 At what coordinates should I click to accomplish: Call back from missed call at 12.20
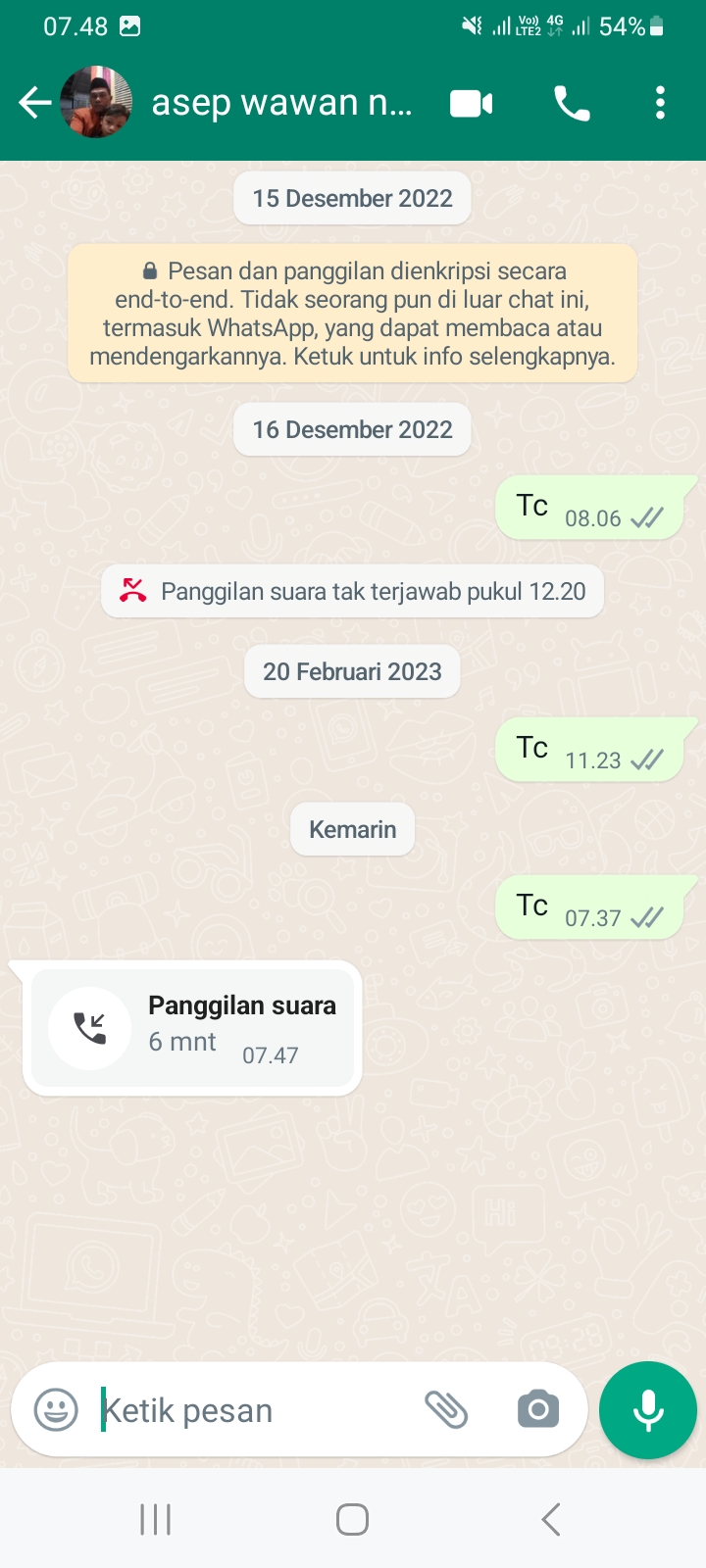click(x=352, y=591)
